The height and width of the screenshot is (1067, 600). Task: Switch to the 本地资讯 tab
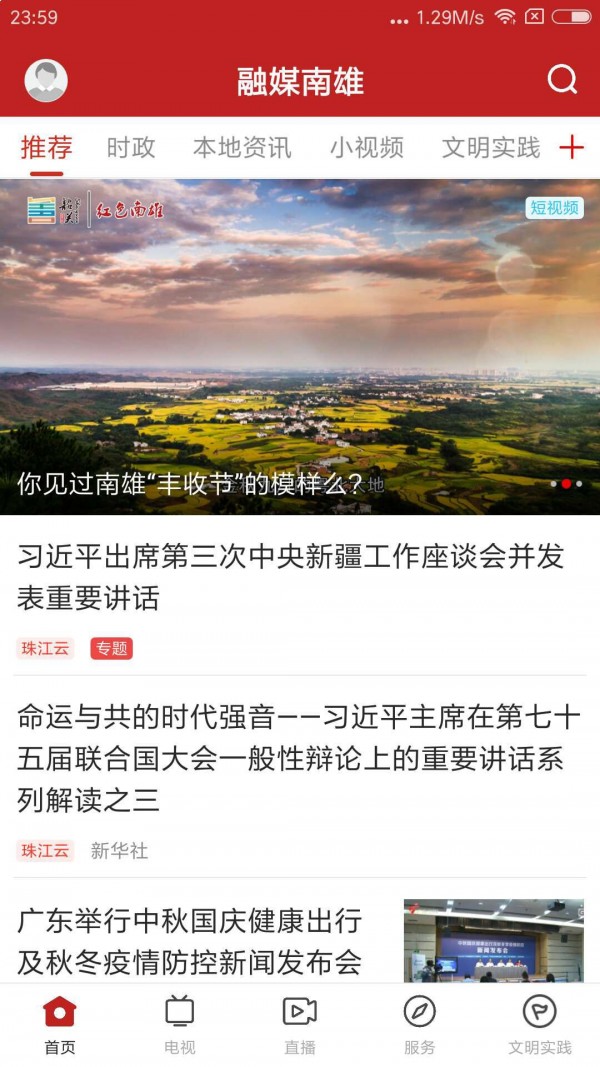242,148
